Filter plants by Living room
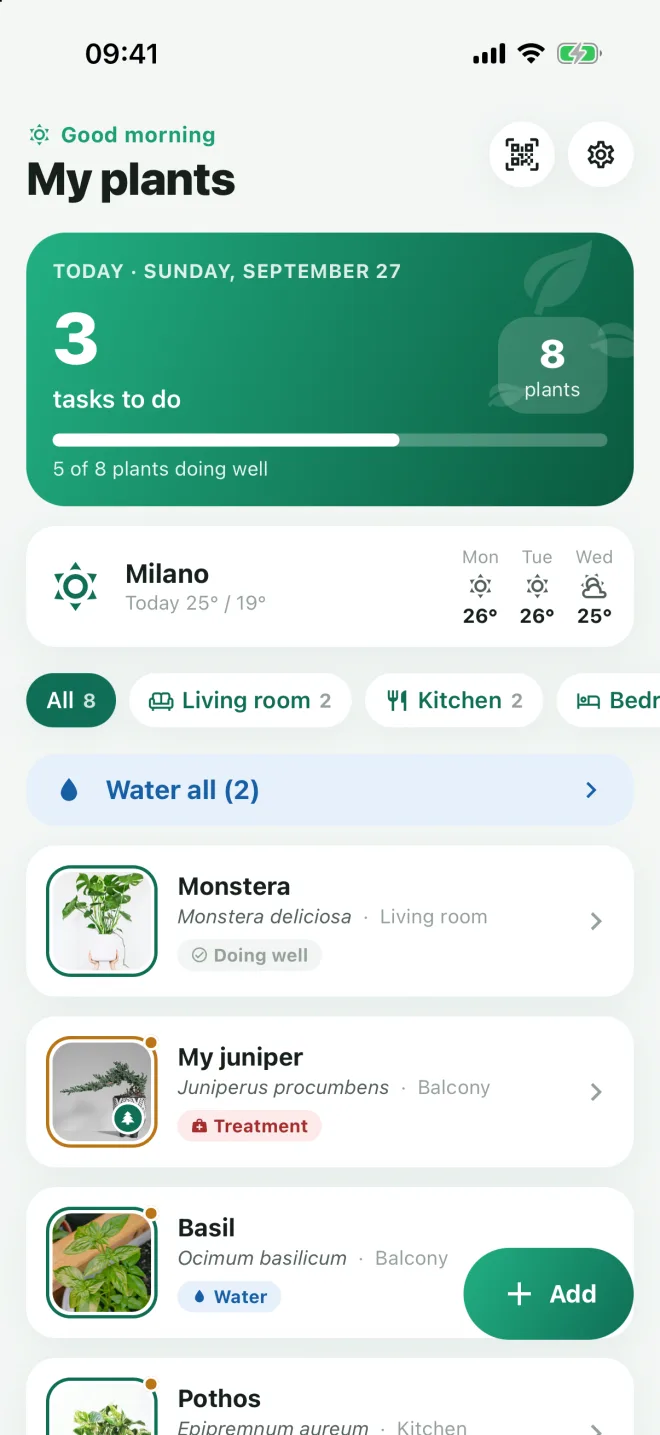The height and width of the screenshot is (1435, 660). pos(240,700)
